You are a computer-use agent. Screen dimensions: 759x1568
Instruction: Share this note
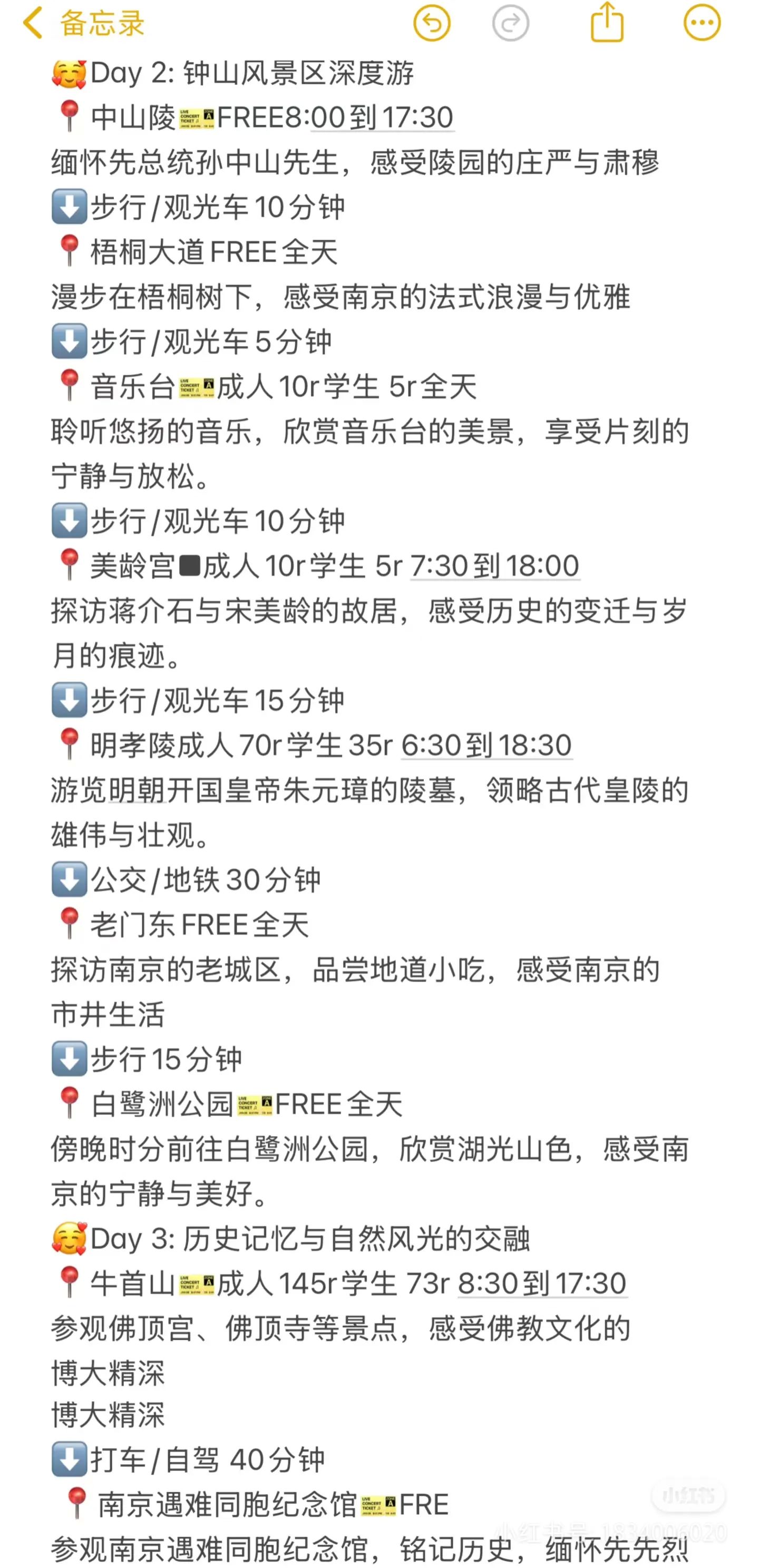(607, 23)
